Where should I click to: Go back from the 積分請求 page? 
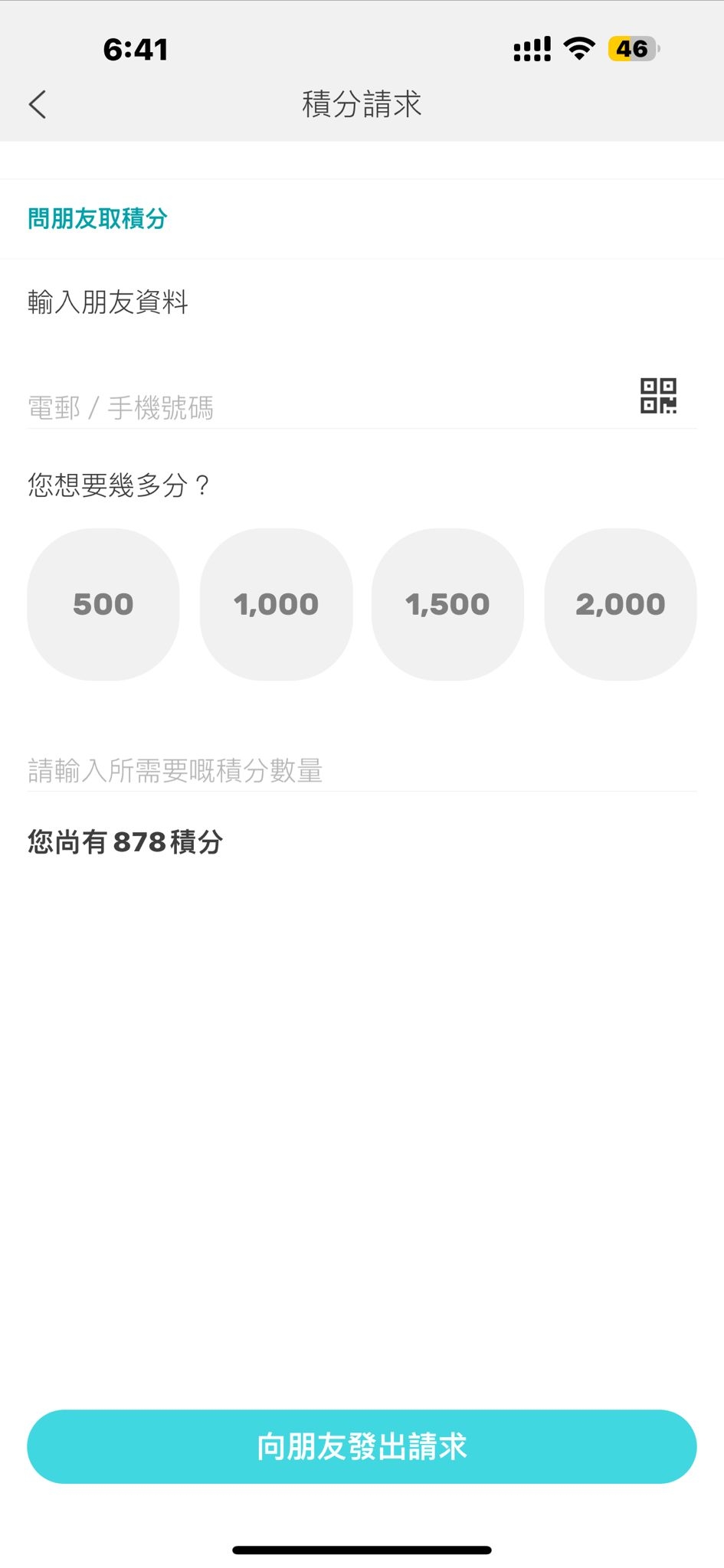pyautogui.click(x=38, y=105)
